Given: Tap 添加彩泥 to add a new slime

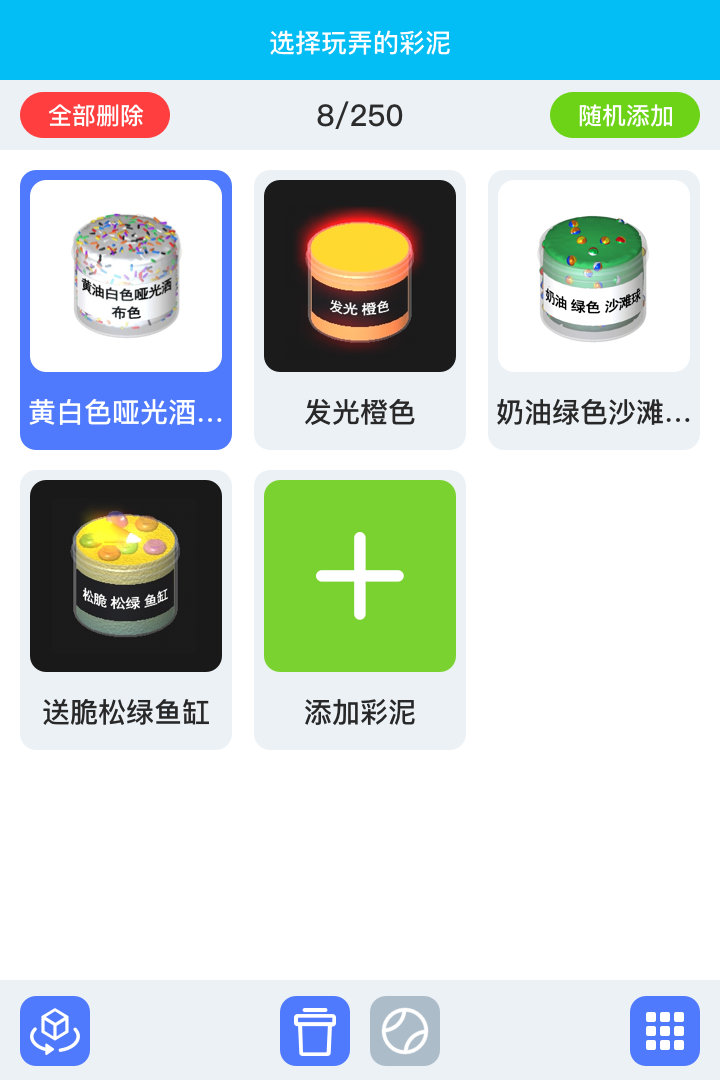Looking at the screenshot, I should click(x=360, y=610).
